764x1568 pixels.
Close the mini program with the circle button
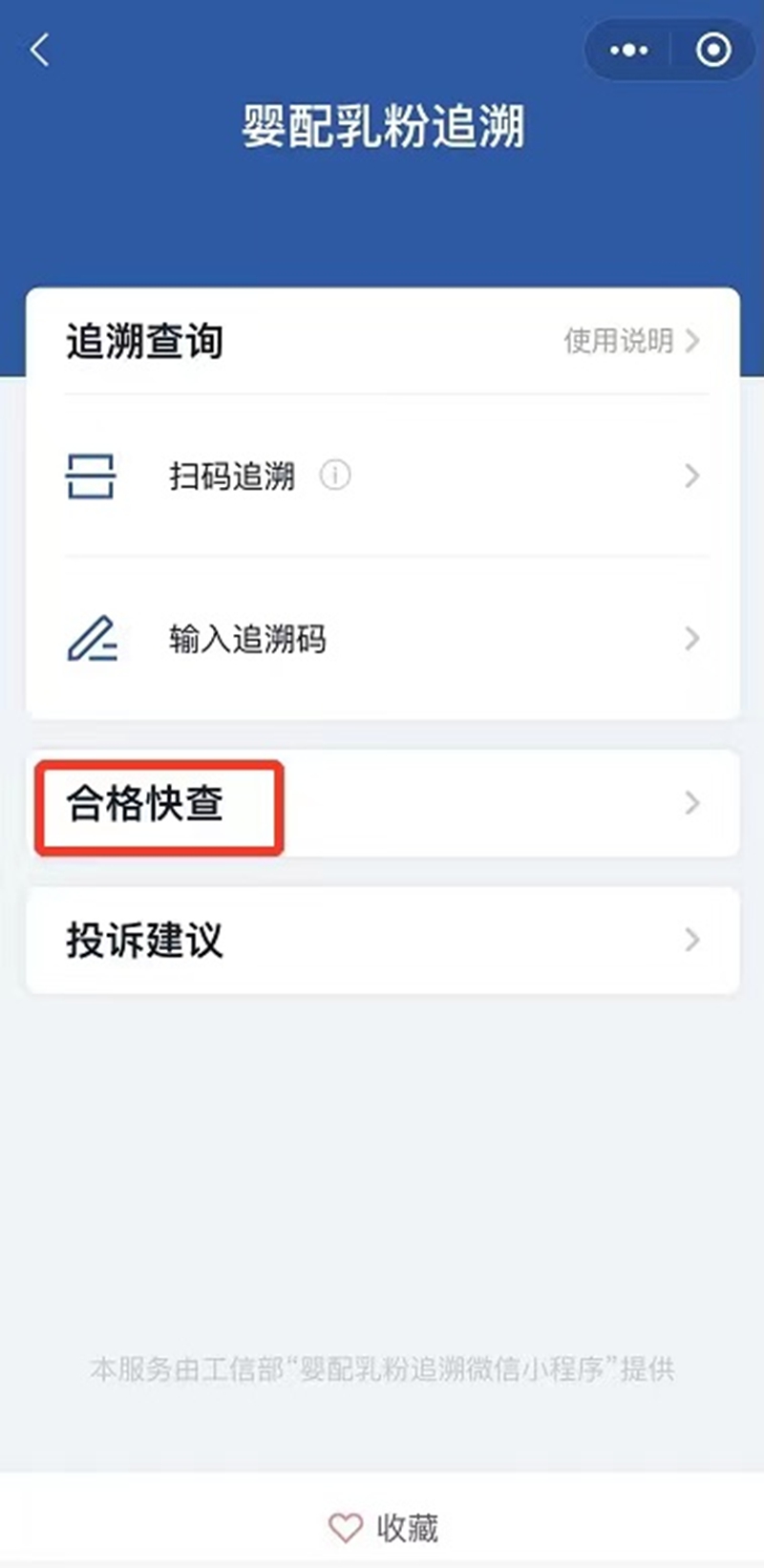point(713,50)
